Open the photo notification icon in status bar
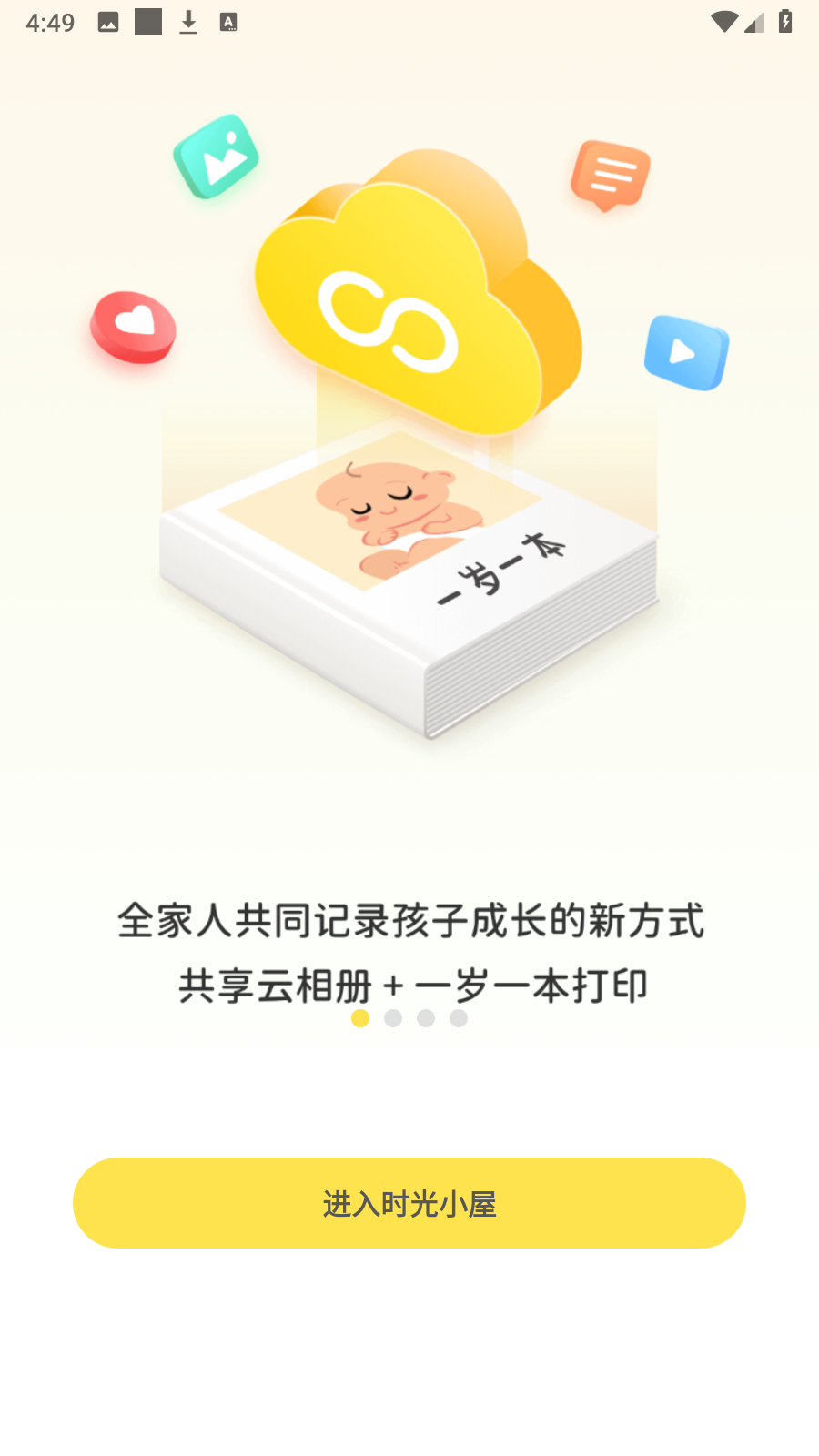819x1456 pixels. (106, 23)
